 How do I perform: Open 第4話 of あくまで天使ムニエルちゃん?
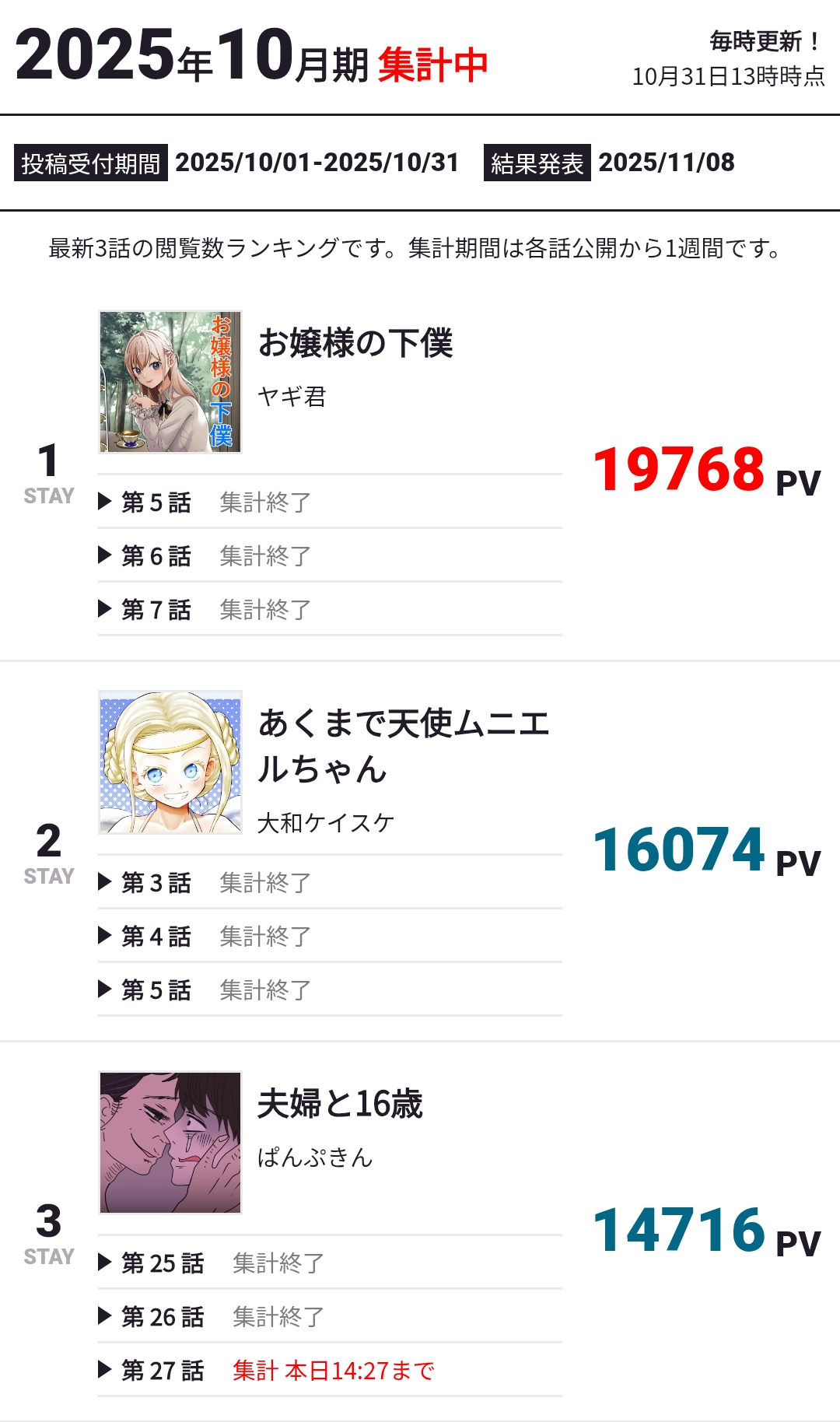coord(156,937)
